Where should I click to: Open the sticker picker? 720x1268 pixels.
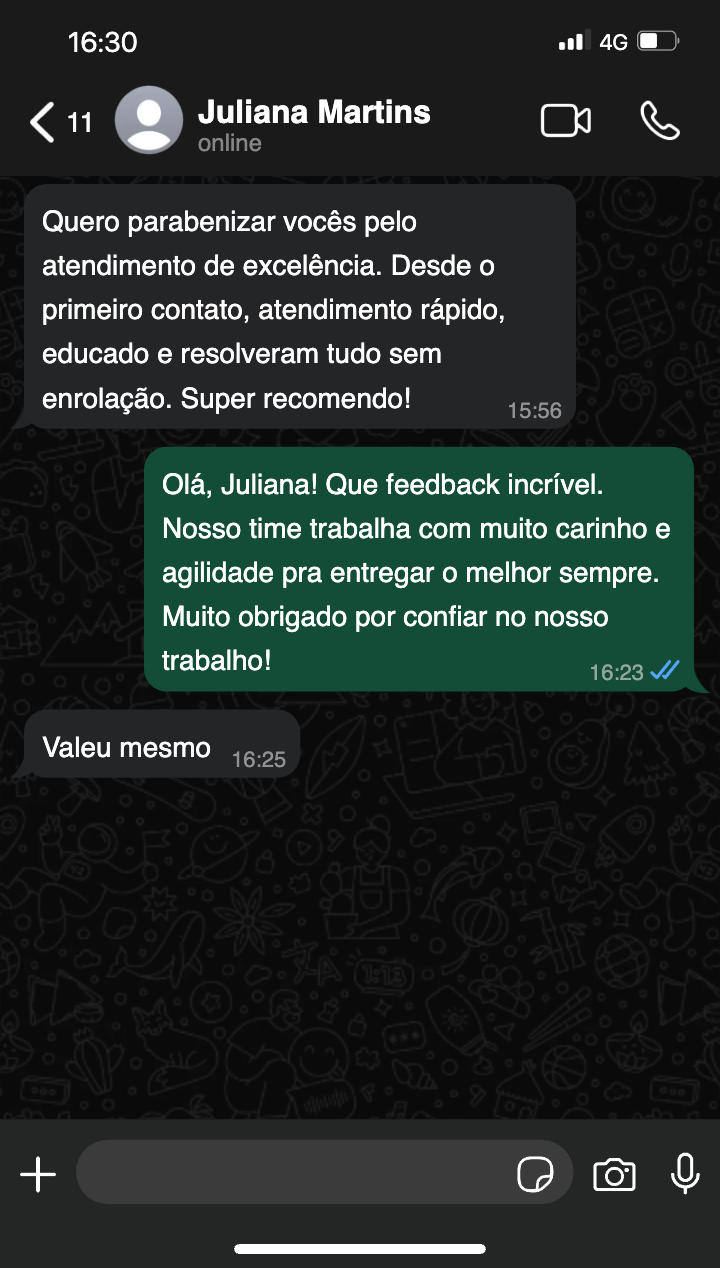click(535, 1174)
